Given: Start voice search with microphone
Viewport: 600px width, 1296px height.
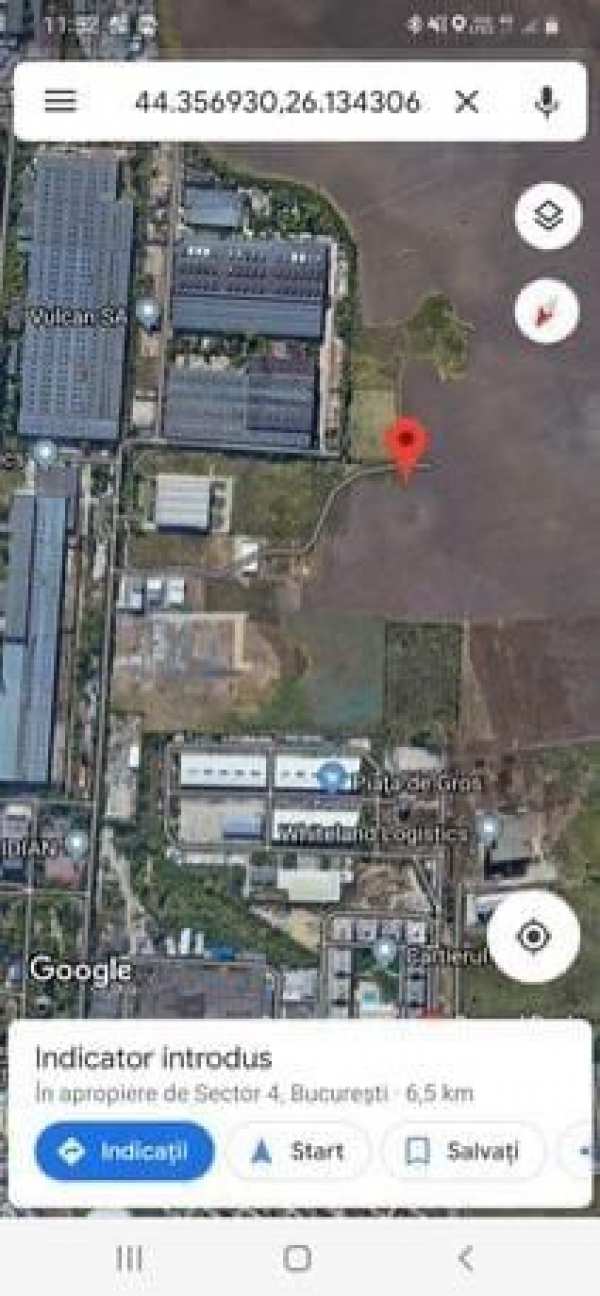Looking at the screenshot, I should coord(546,101).
